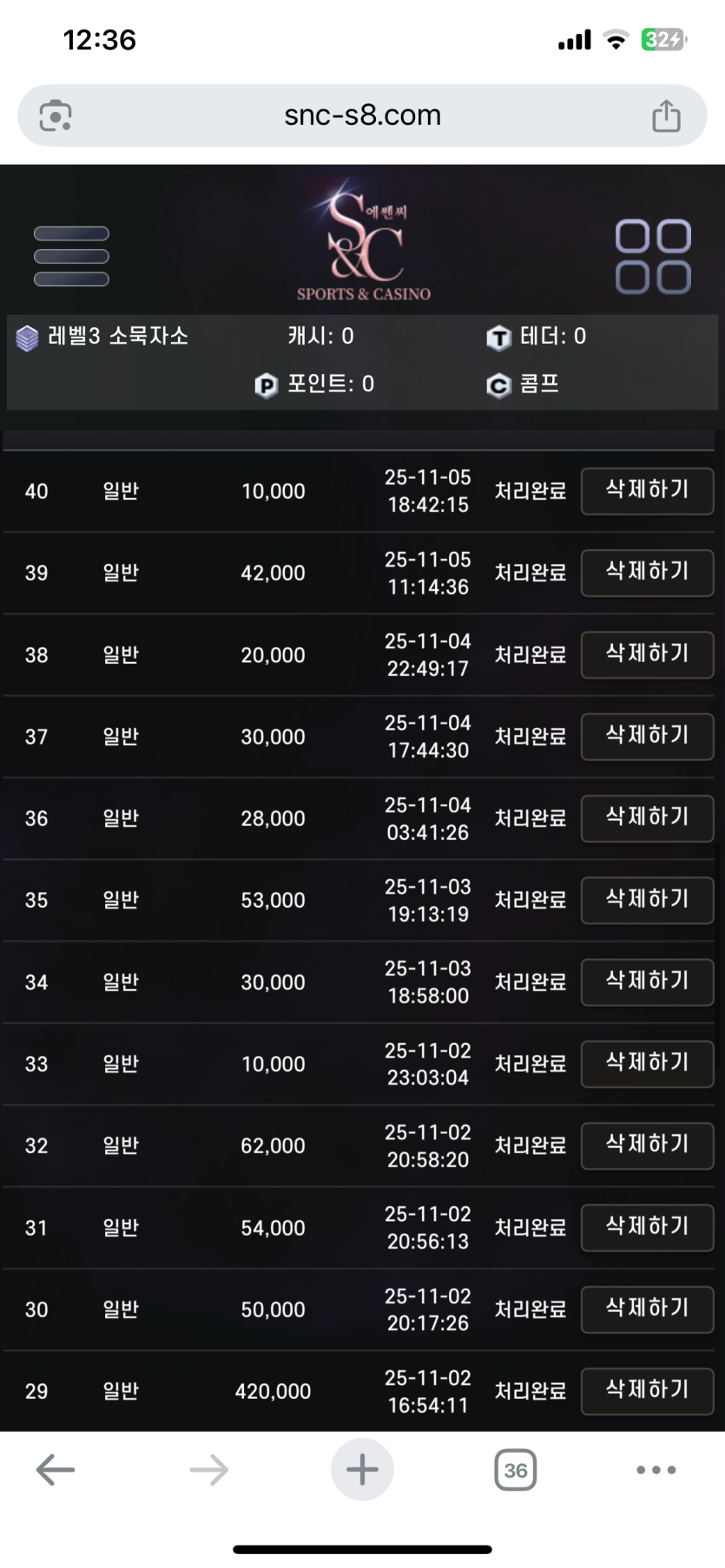Go back to the previous page
725x1568 pixels.
click(x=56, y=1470)
